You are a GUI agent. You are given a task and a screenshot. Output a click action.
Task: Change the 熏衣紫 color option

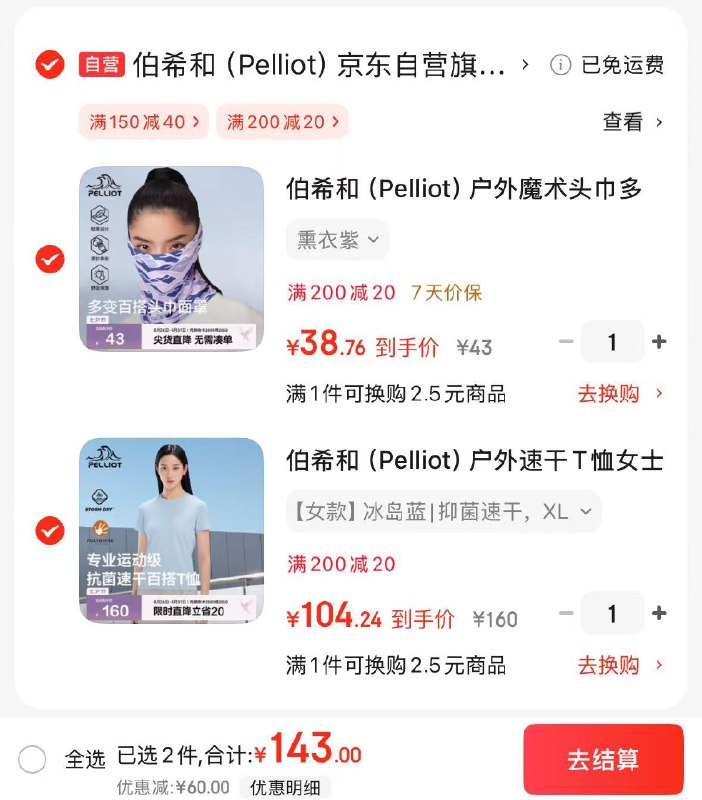337,240
